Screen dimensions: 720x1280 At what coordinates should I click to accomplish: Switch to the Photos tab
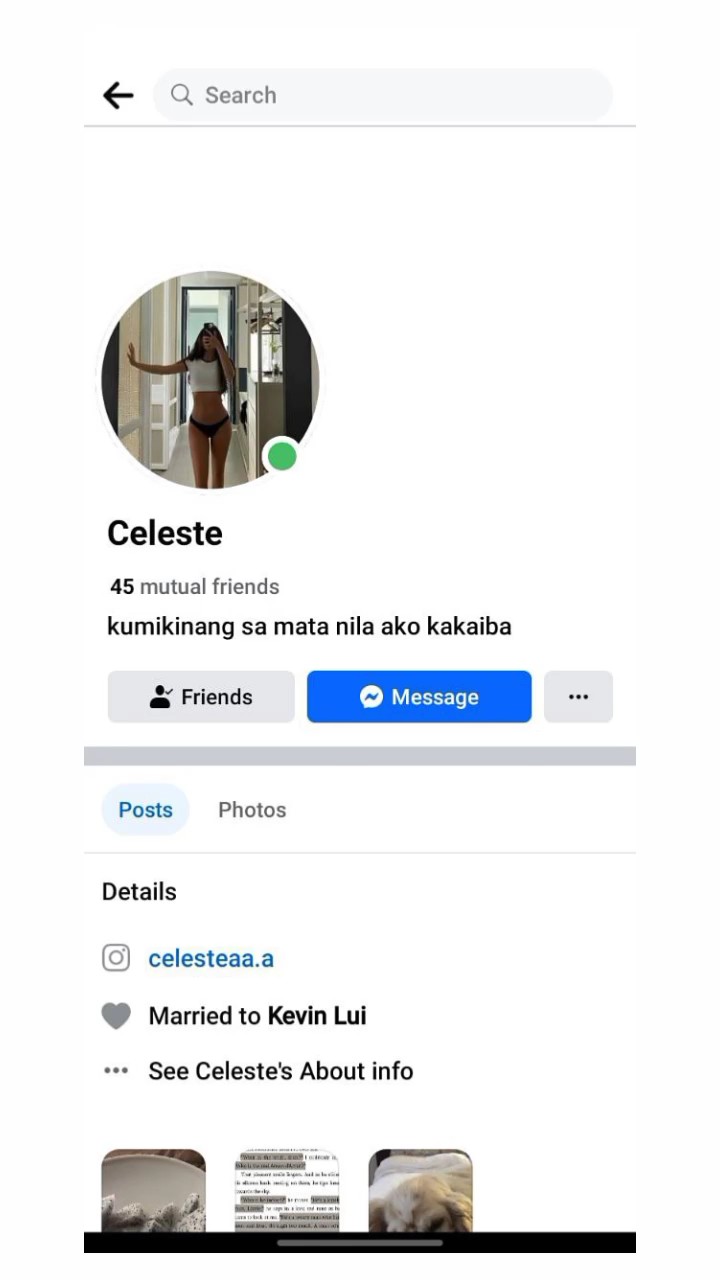252,810
